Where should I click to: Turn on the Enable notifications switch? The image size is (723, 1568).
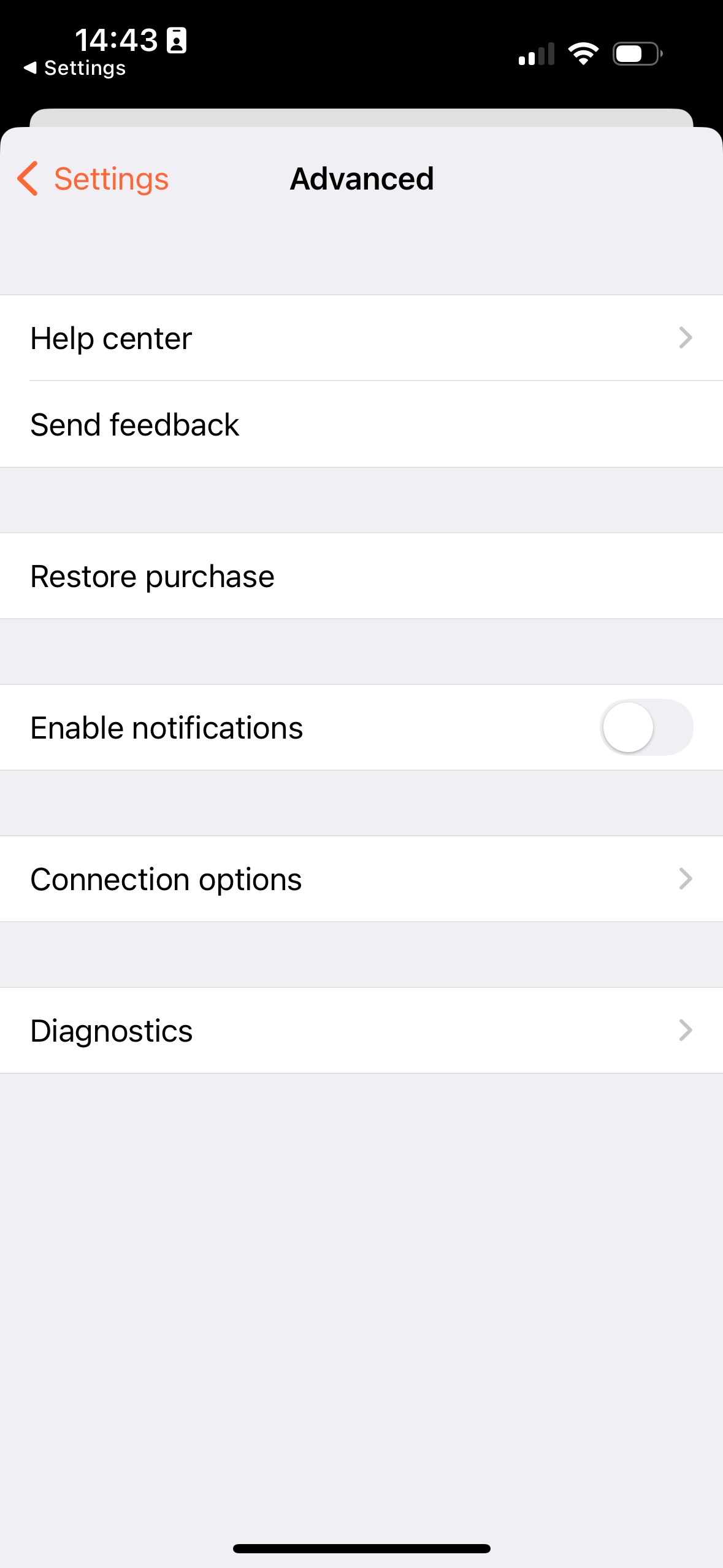click(646, 728)
